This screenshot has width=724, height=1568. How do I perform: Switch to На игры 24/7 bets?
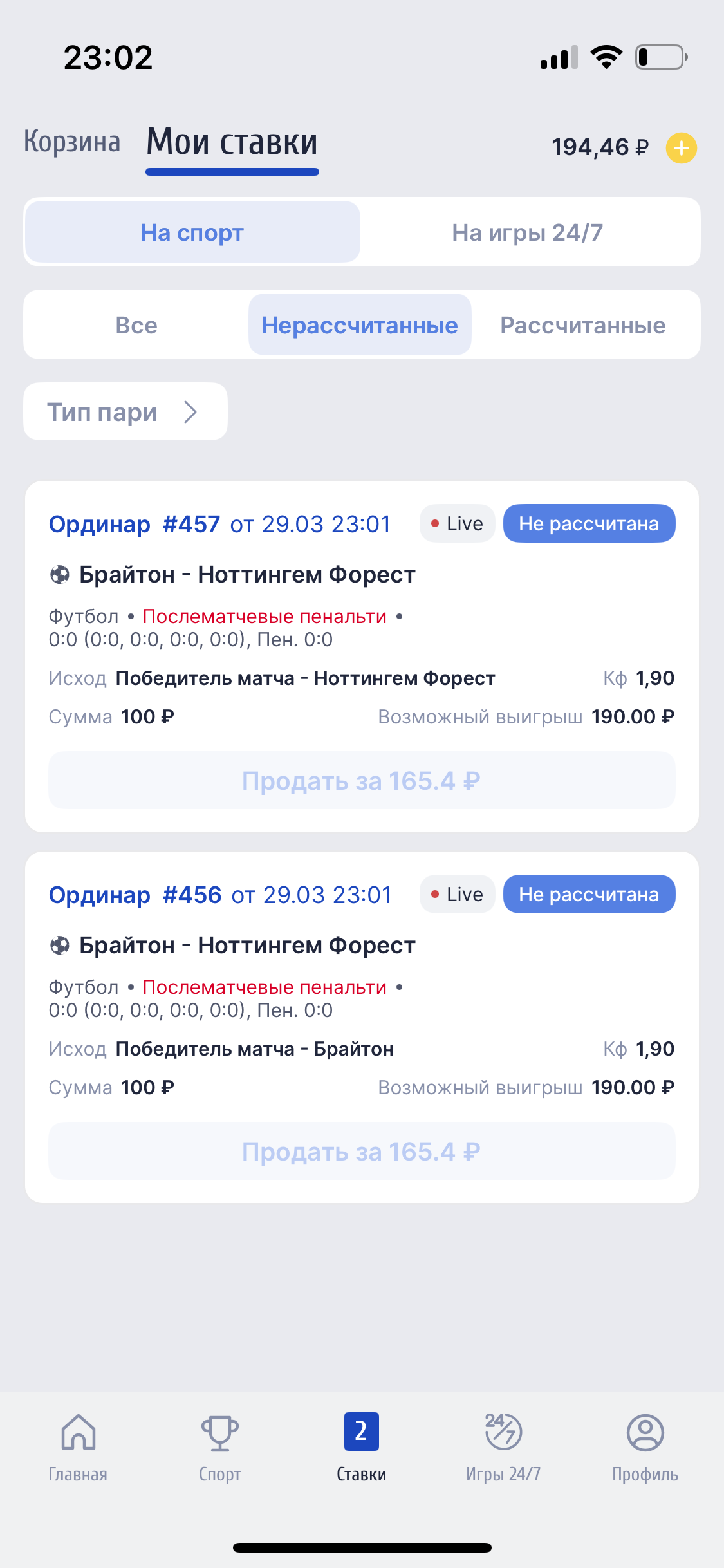(527, 232)
